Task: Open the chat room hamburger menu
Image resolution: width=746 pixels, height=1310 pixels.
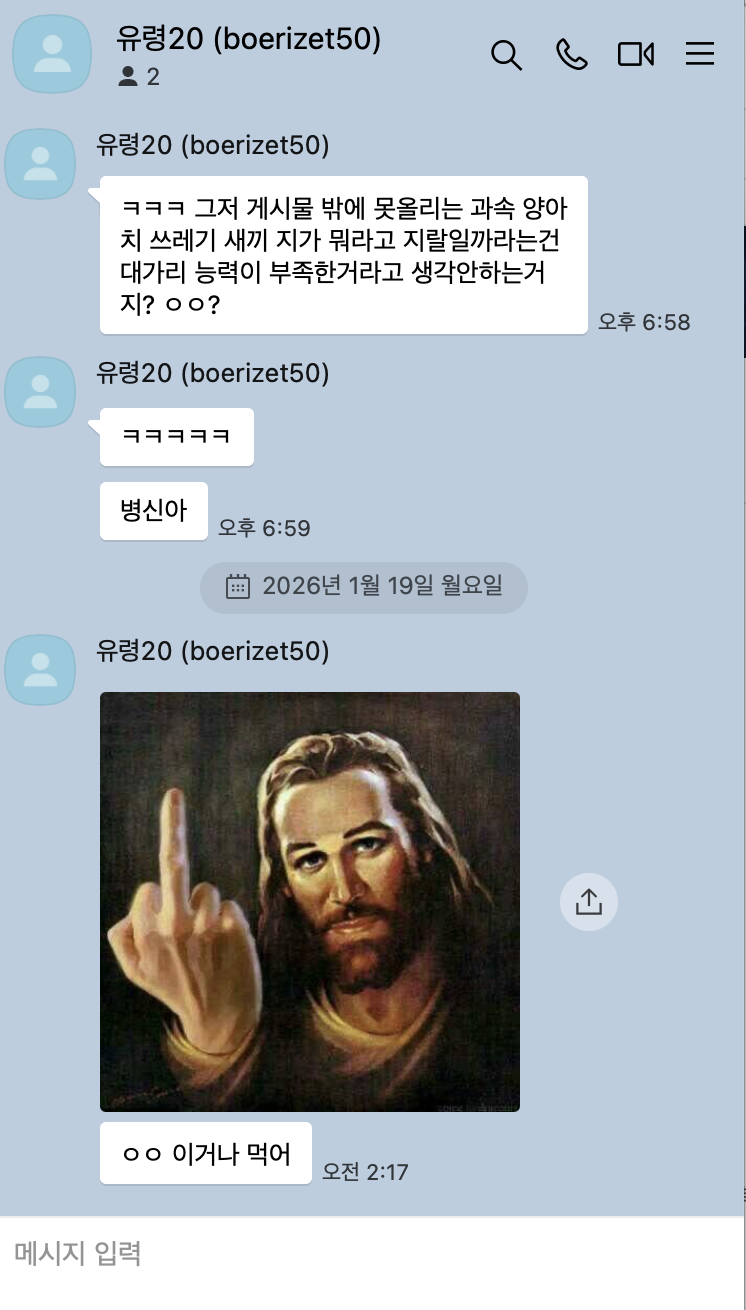Action: tap(700, 55)
